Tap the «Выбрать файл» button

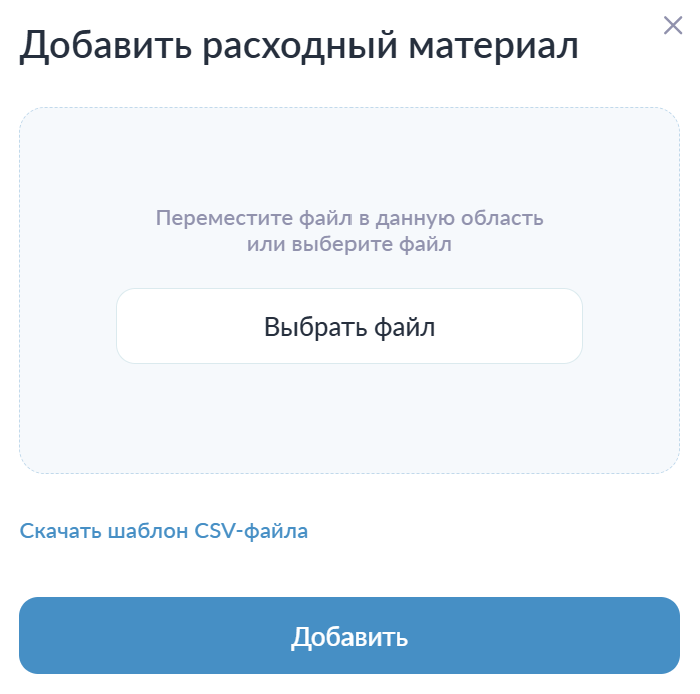point(349,326)
